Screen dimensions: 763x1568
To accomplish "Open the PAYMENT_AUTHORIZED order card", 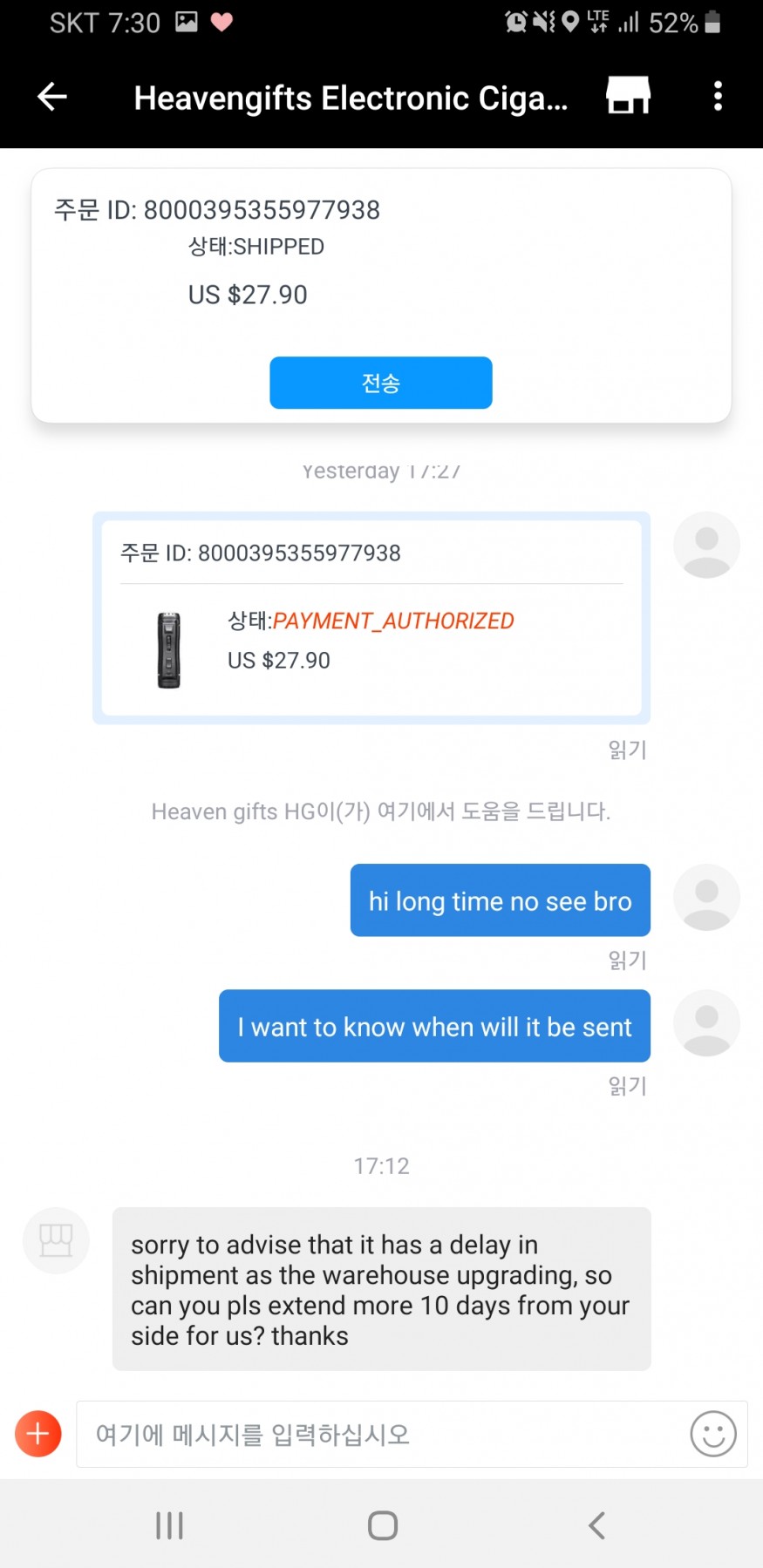I will pos(371,618).
